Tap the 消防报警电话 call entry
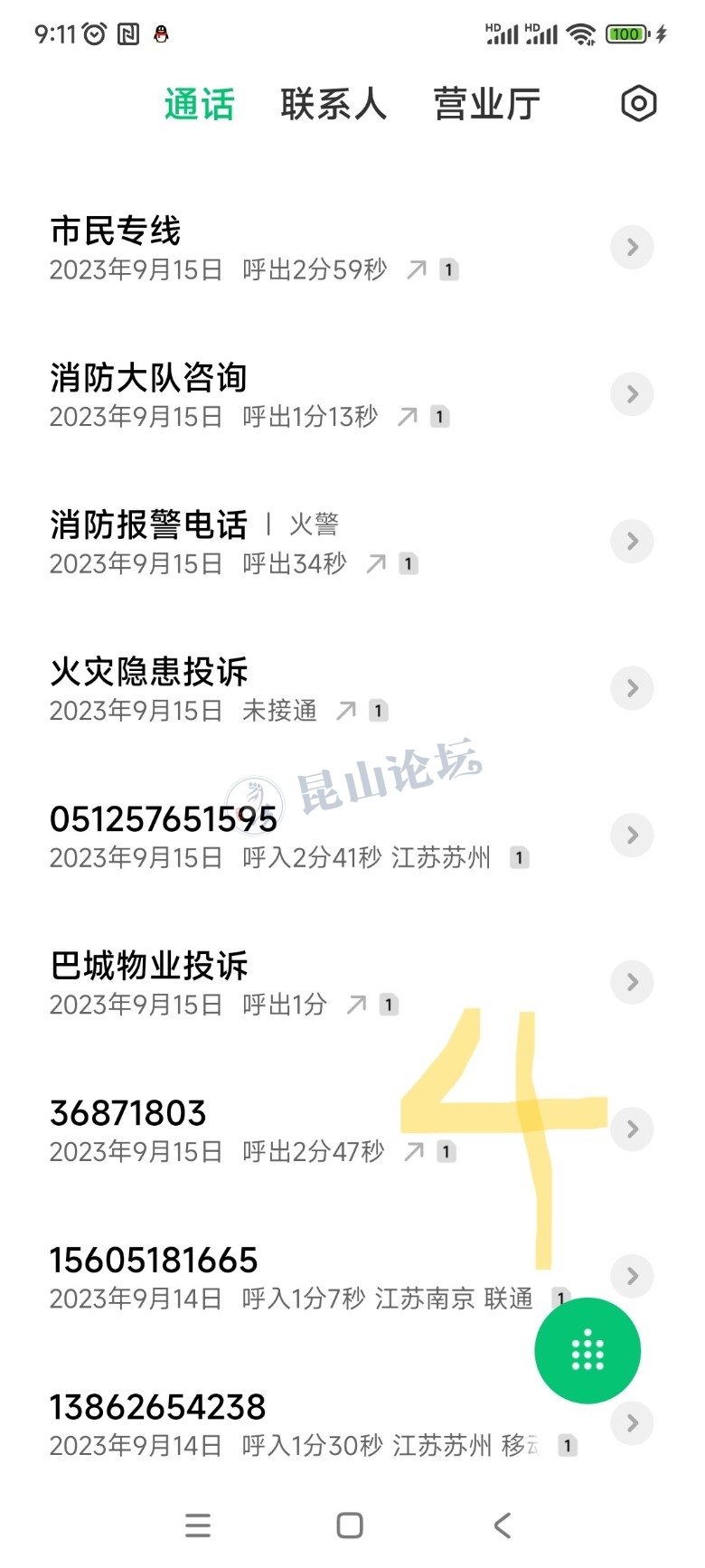The height and width of the screenshot is (1568, 705). coord(271,542)
